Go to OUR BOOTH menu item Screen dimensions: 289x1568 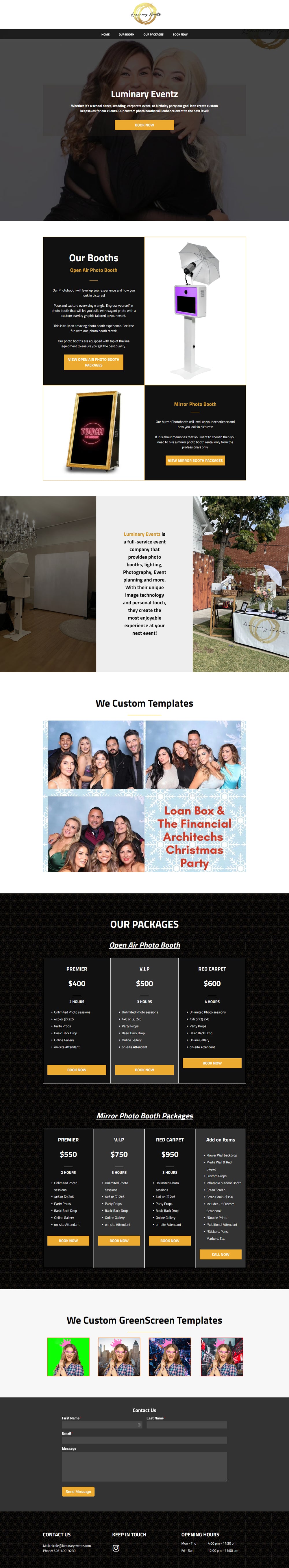[x=126, y=35]
